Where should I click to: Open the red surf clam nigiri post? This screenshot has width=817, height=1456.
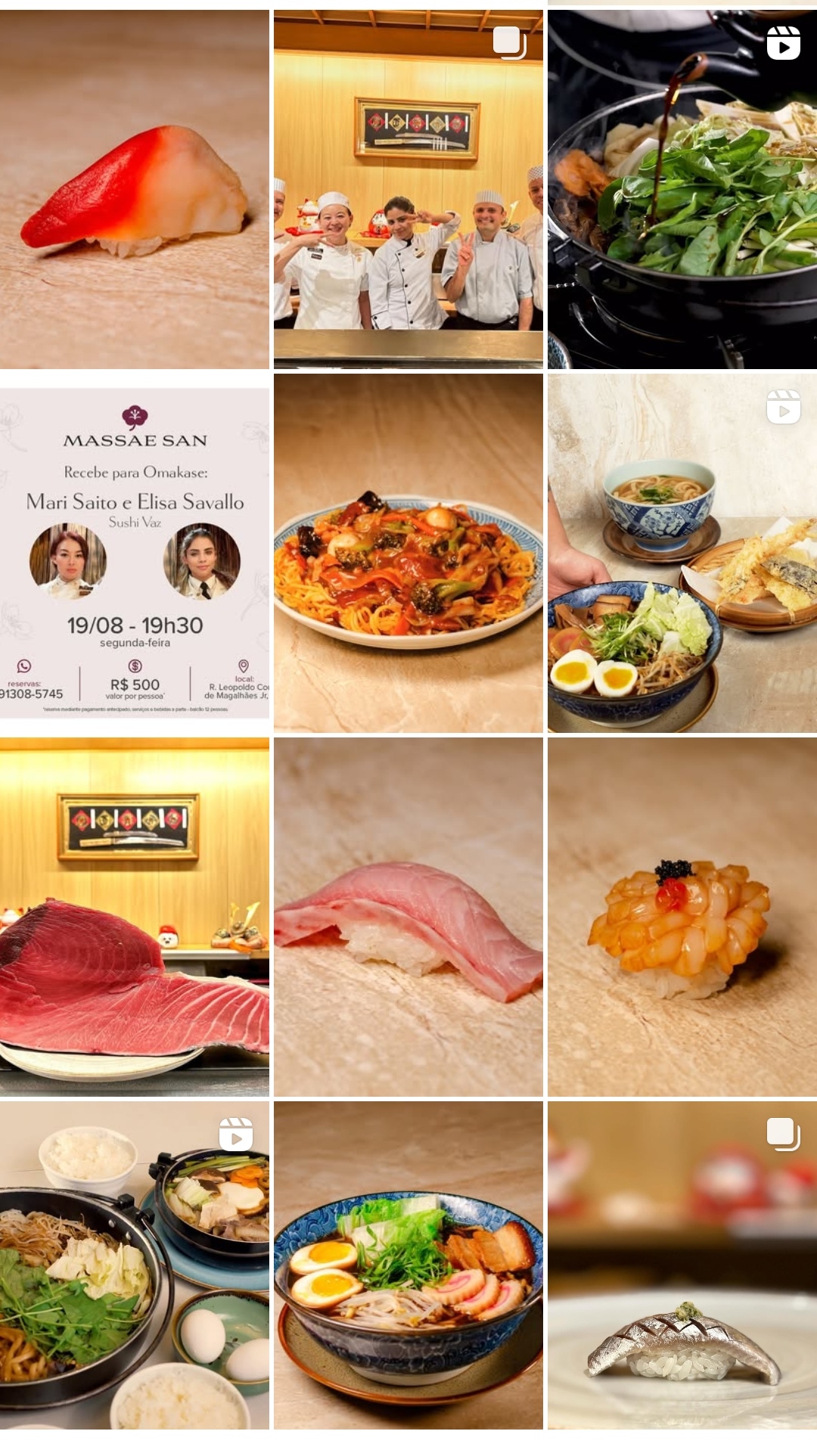[x=135, y=189]
